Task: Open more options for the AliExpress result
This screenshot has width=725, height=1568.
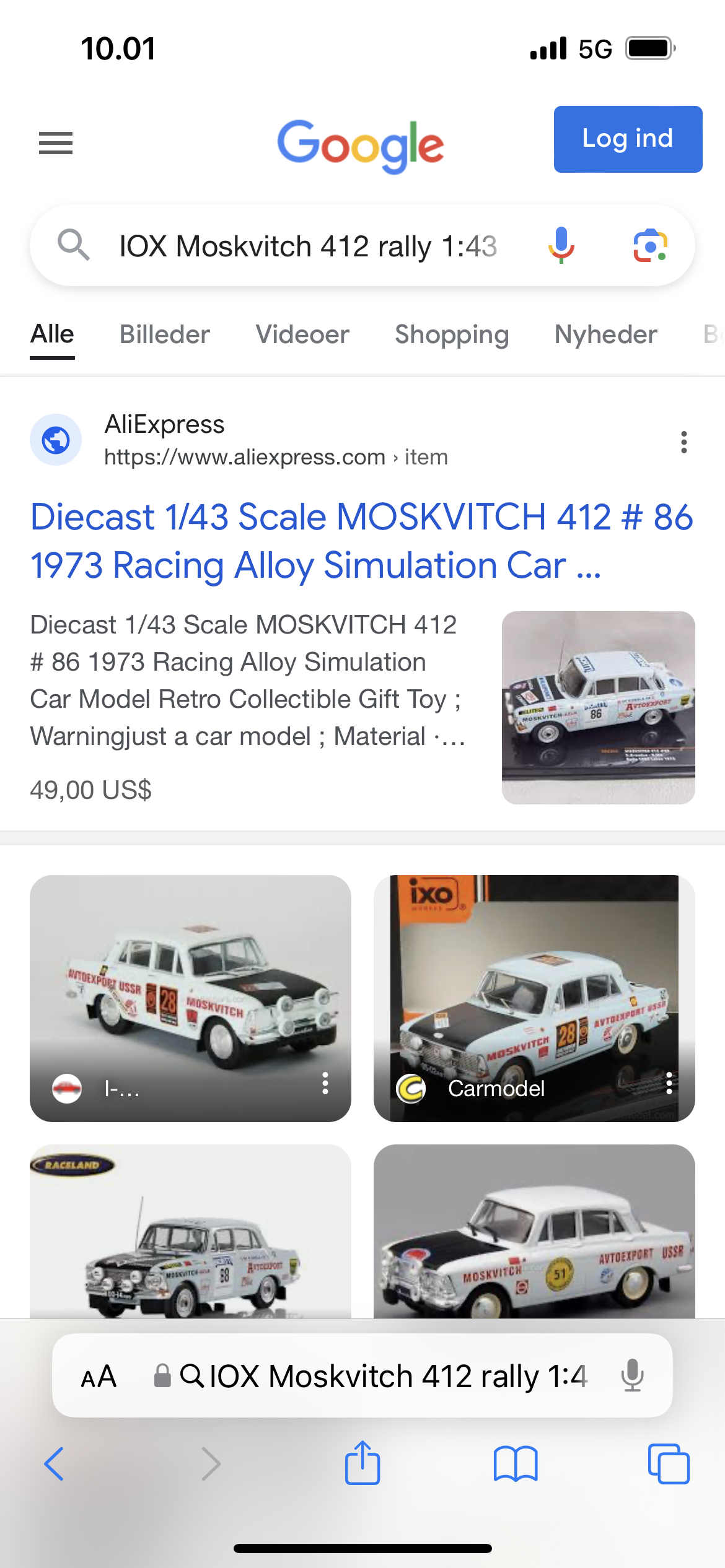Action: pos(684,442)
